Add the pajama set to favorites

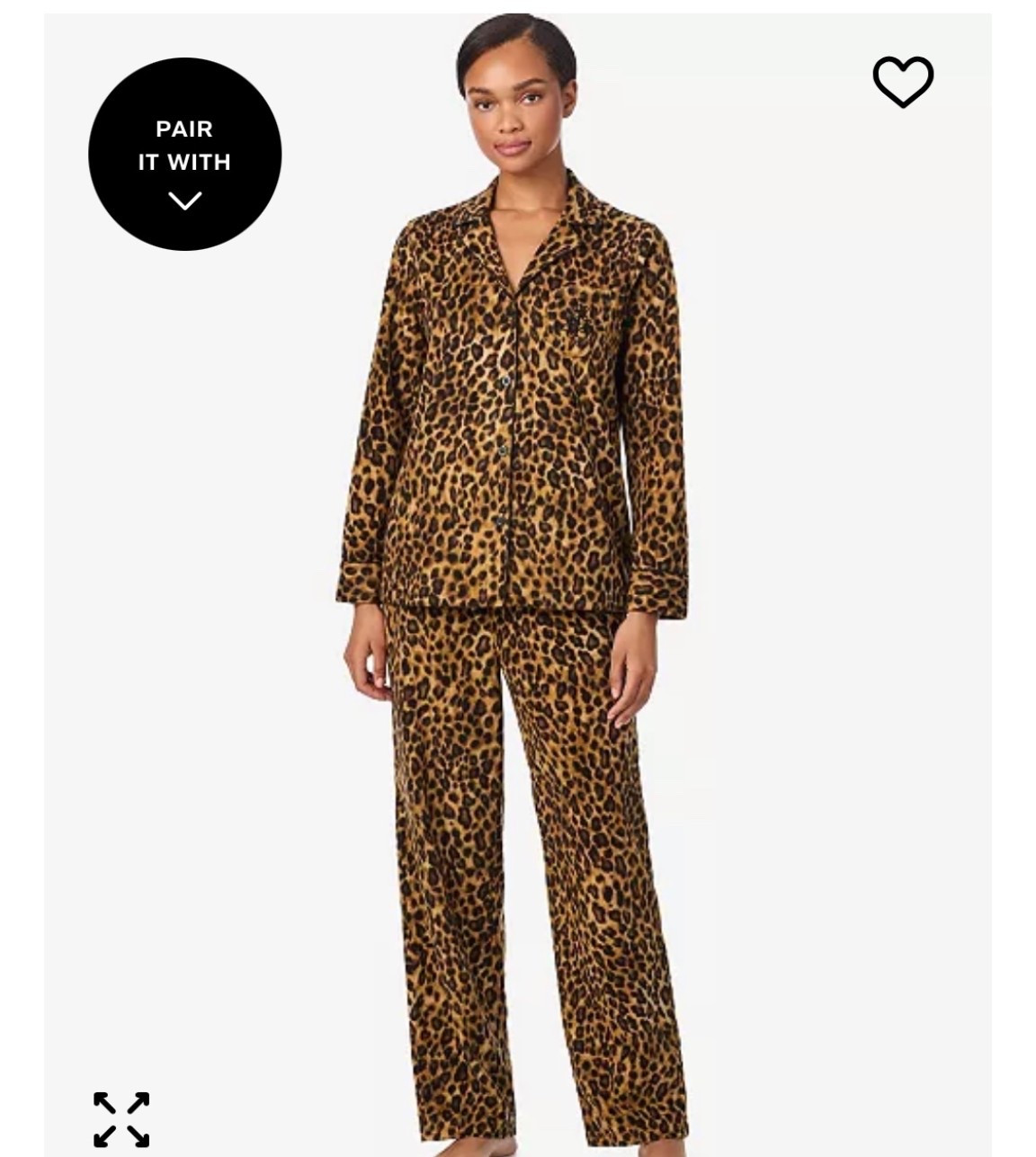pos(903,81)
